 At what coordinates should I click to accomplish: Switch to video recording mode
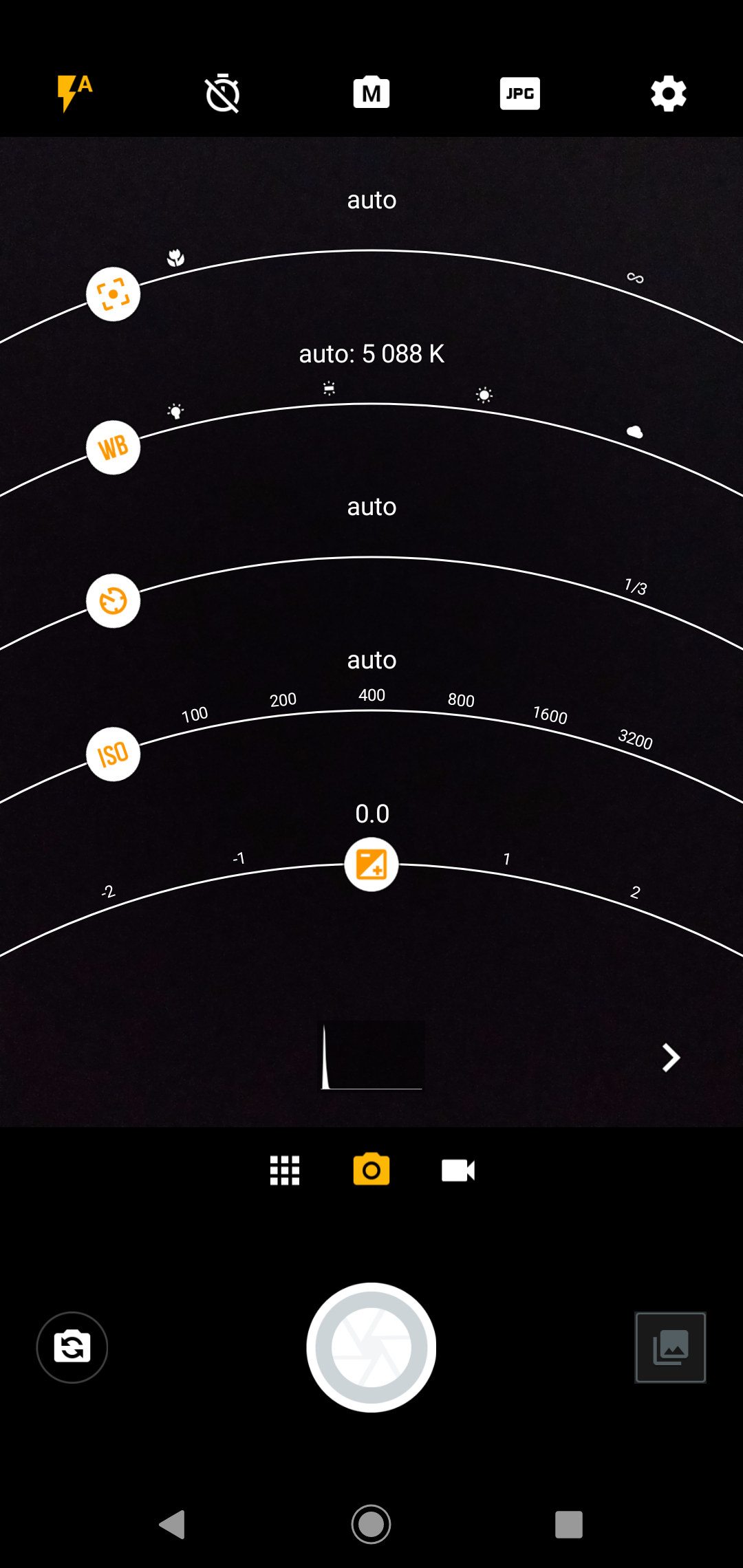click(458, 1170)
